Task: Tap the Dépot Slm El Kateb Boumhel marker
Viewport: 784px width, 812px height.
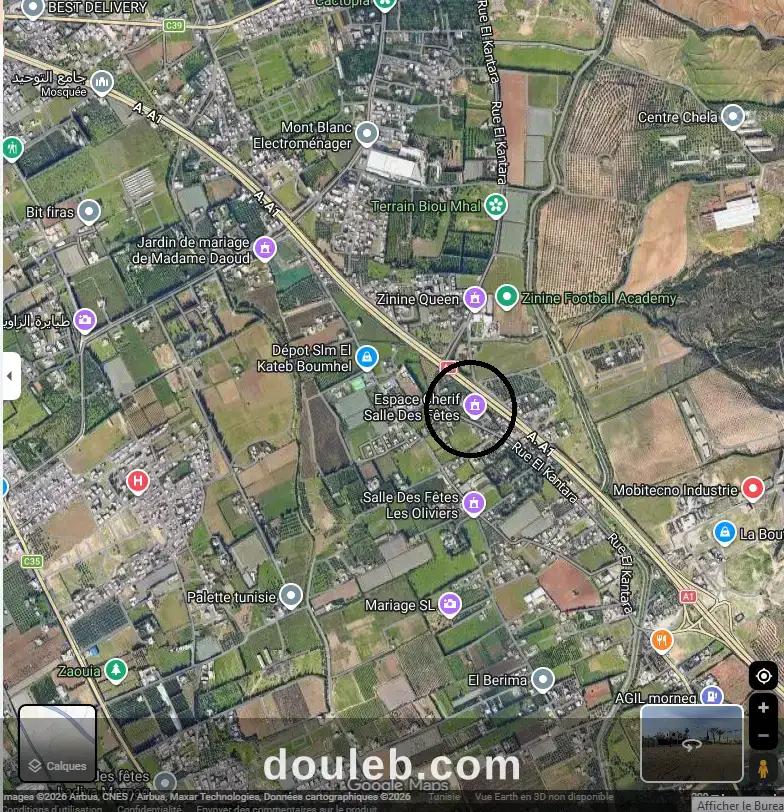Action: coord(367,357)
